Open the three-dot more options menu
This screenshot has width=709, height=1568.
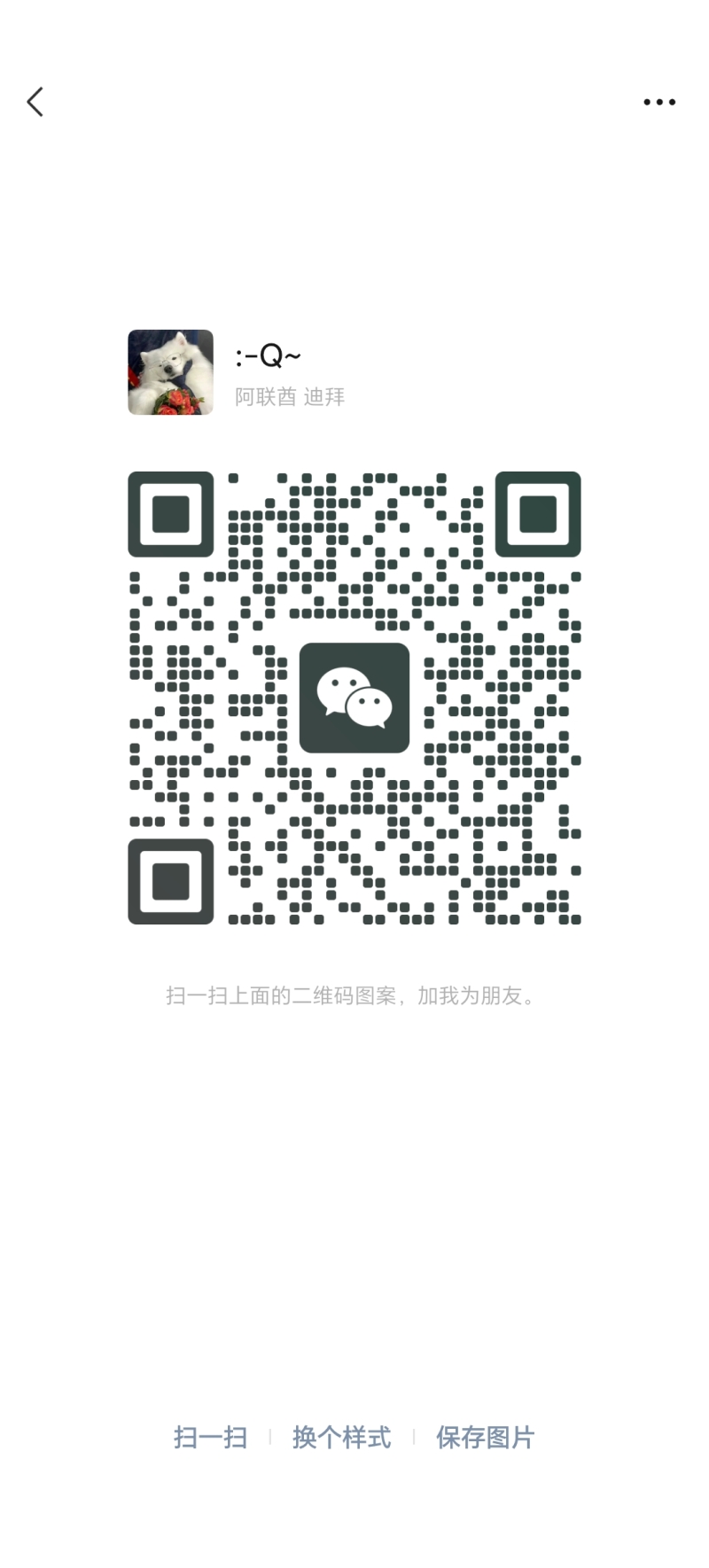[x=659, y=102]
